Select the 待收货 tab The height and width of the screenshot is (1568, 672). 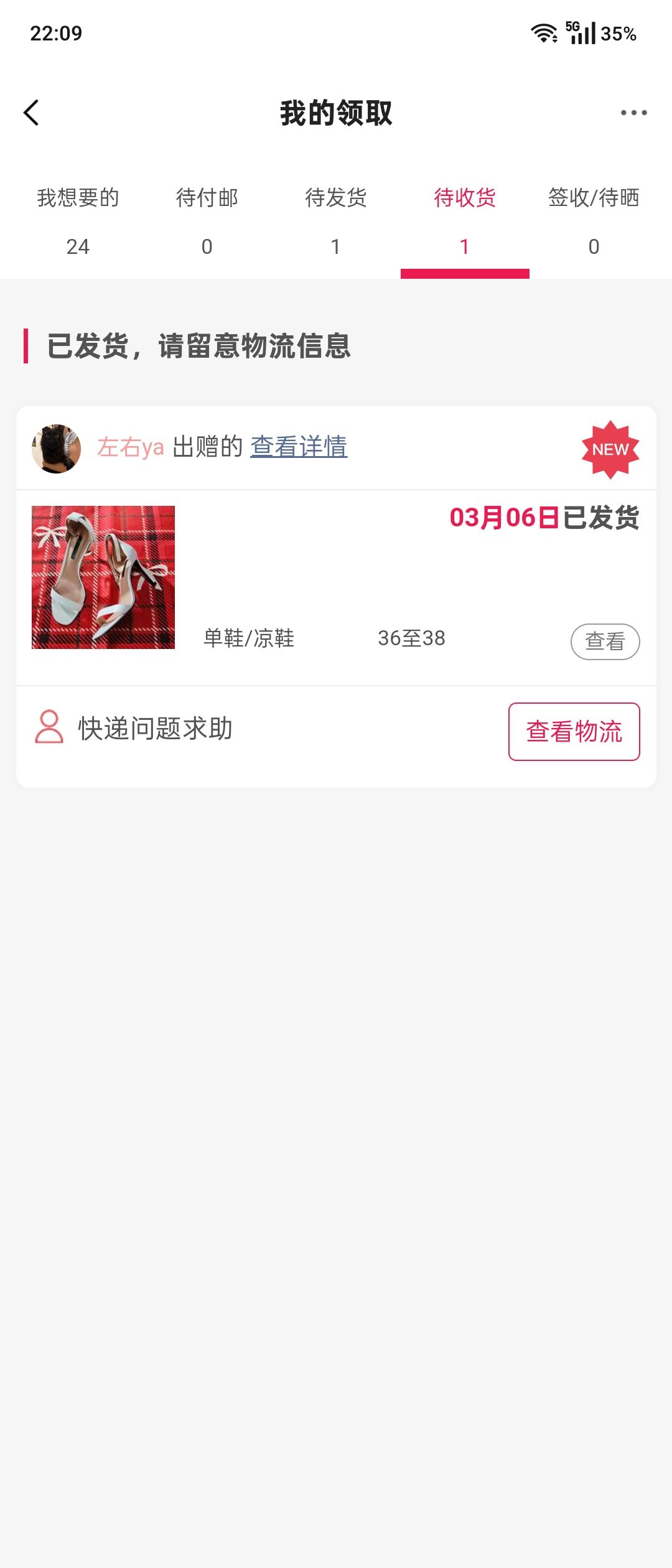tap(465, 221)
